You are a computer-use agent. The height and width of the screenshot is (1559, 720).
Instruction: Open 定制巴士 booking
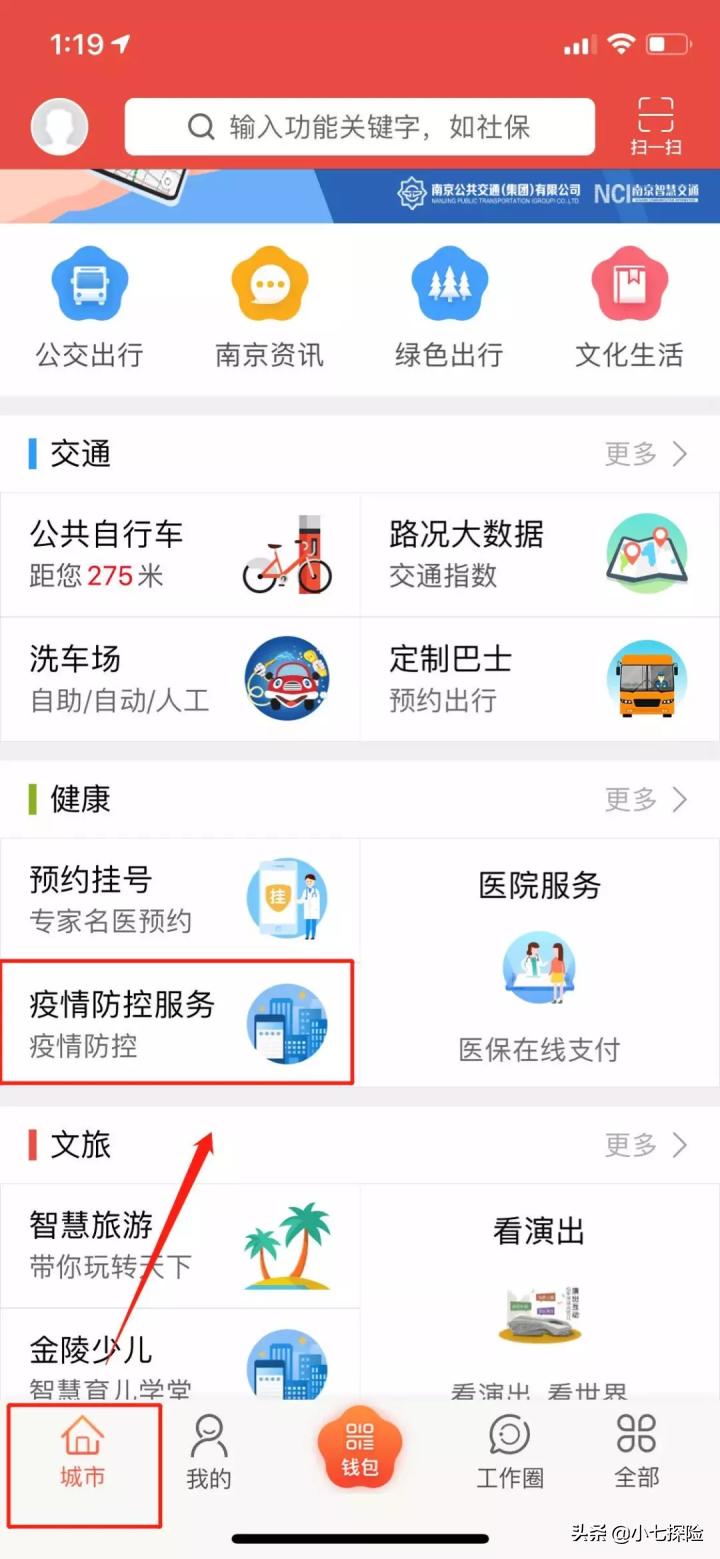[x=540, y=679]
